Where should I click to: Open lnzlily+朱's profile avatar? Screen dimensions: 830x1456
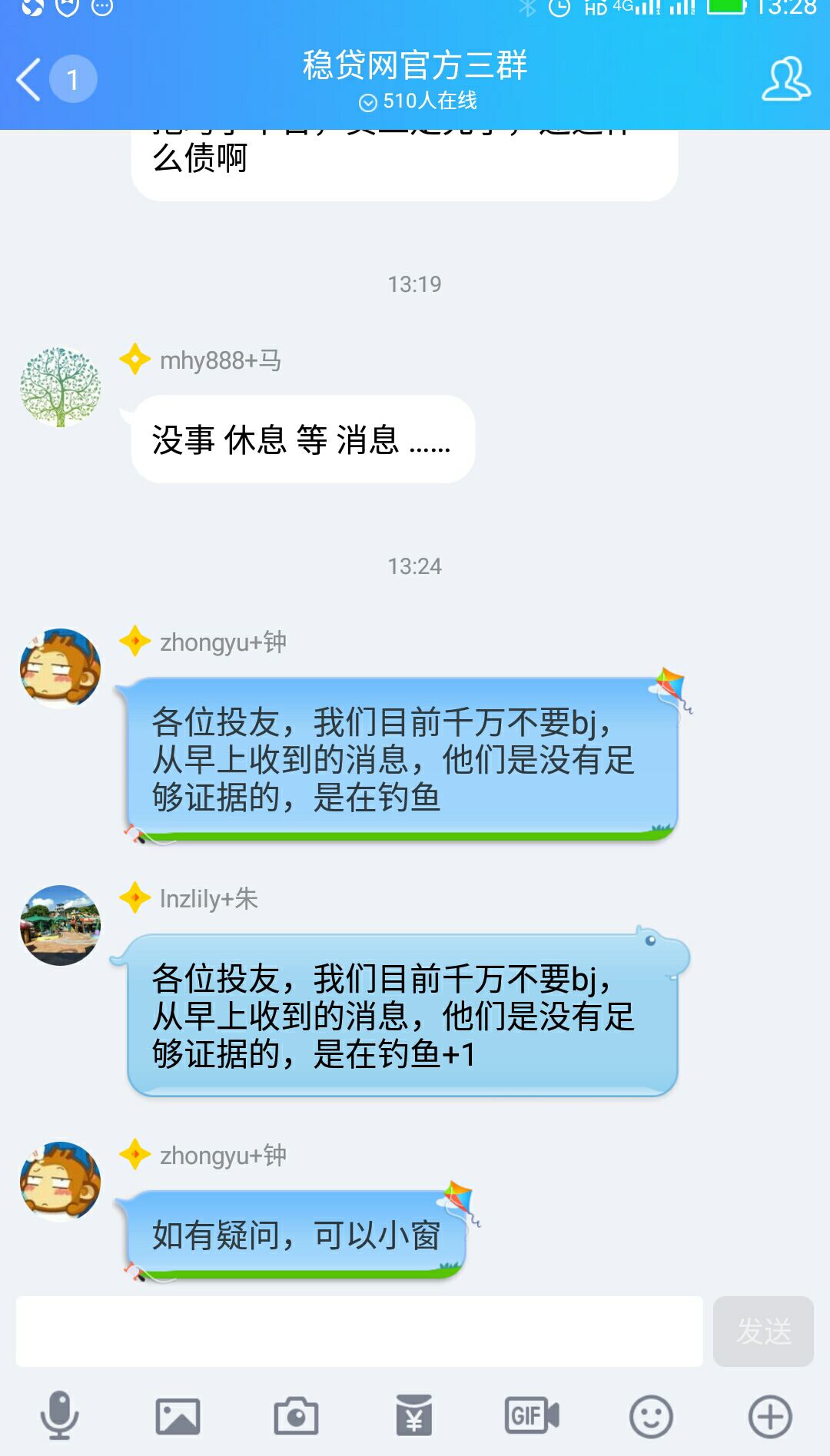pos(60,925)
